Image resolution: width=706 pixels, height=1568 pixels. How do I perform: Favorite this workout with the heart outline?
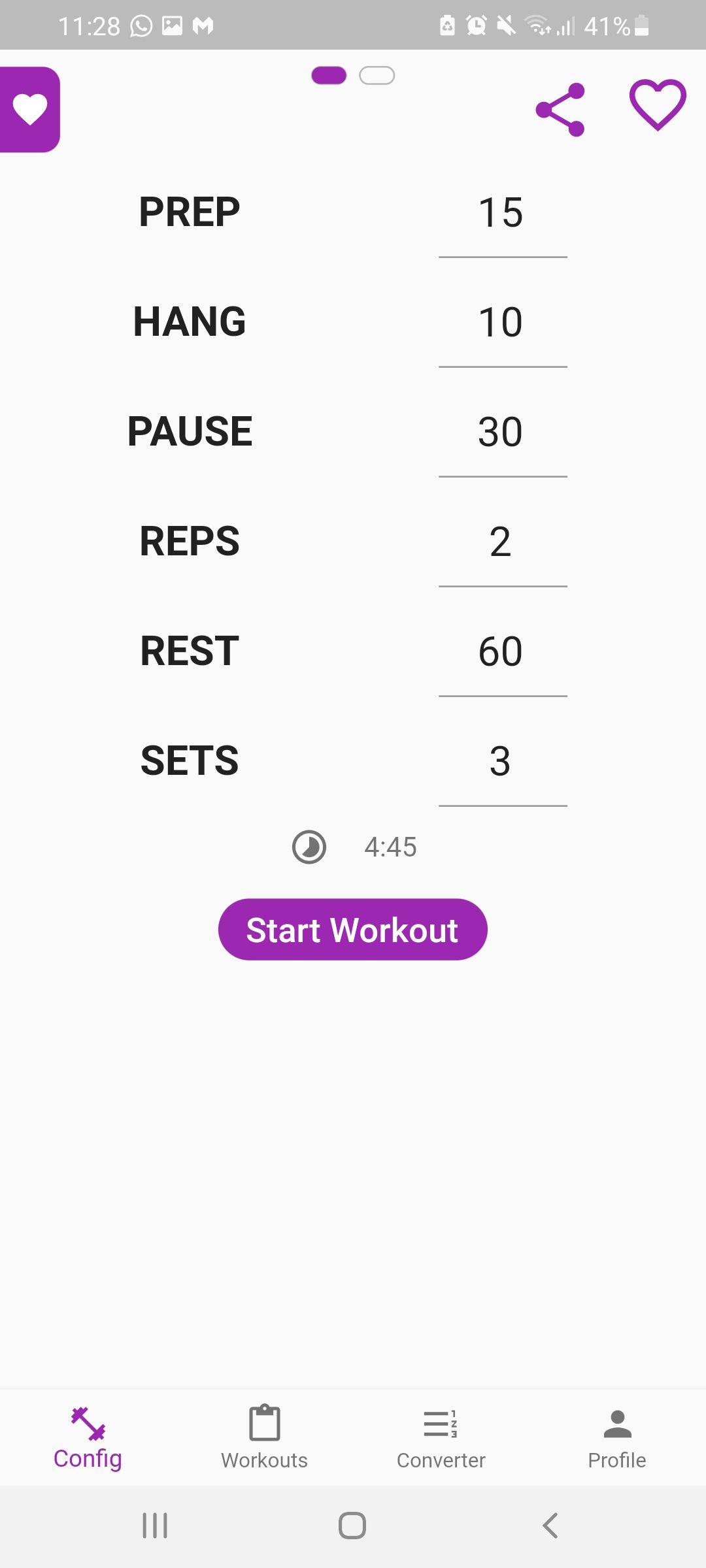(658, 106)
